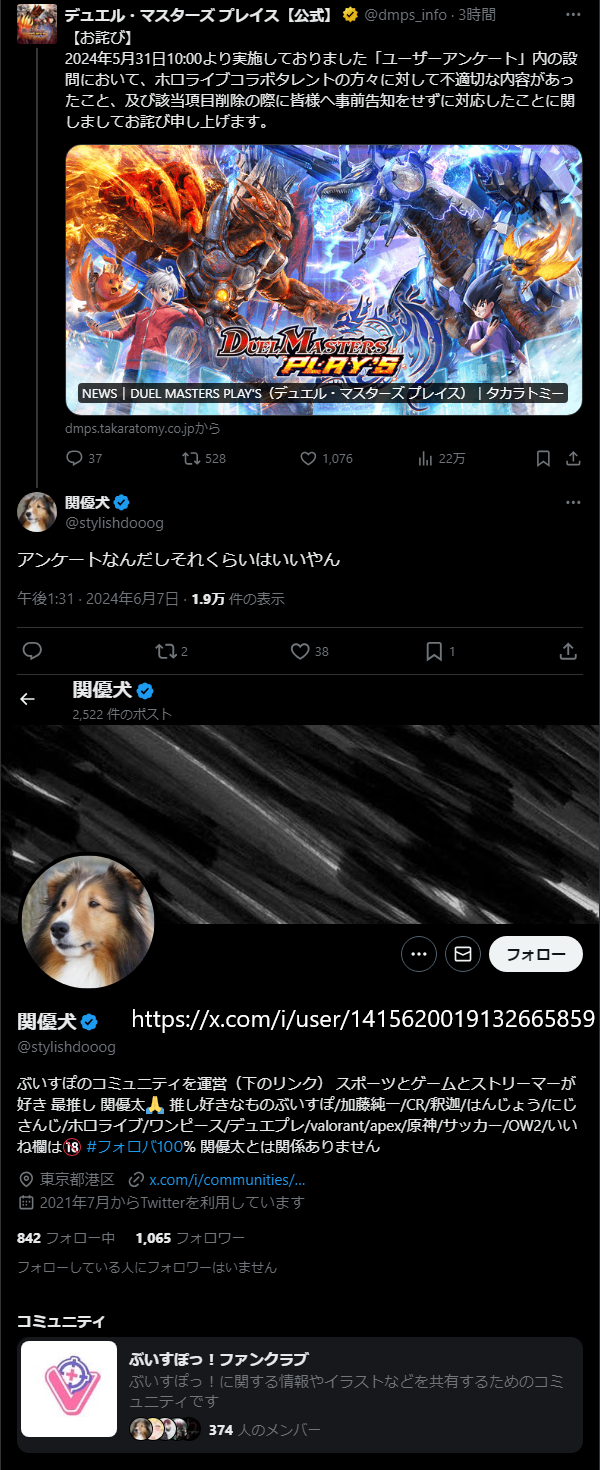Go back using the profile back arrow
600x1470 pixels.
click(x=27, y=699)
